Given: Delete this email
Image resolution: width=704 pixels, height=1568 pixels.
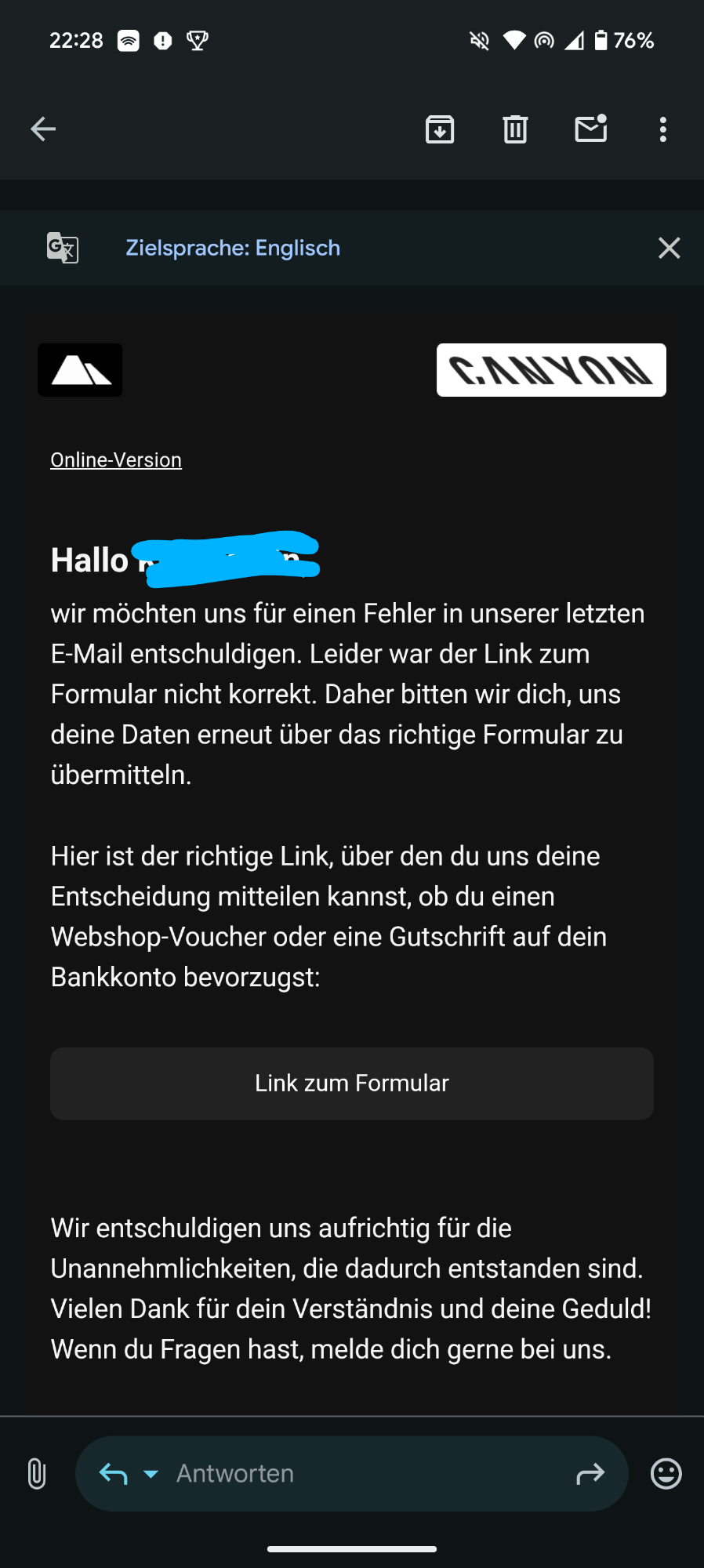Looking at the screenshot, I should point(515,129).
